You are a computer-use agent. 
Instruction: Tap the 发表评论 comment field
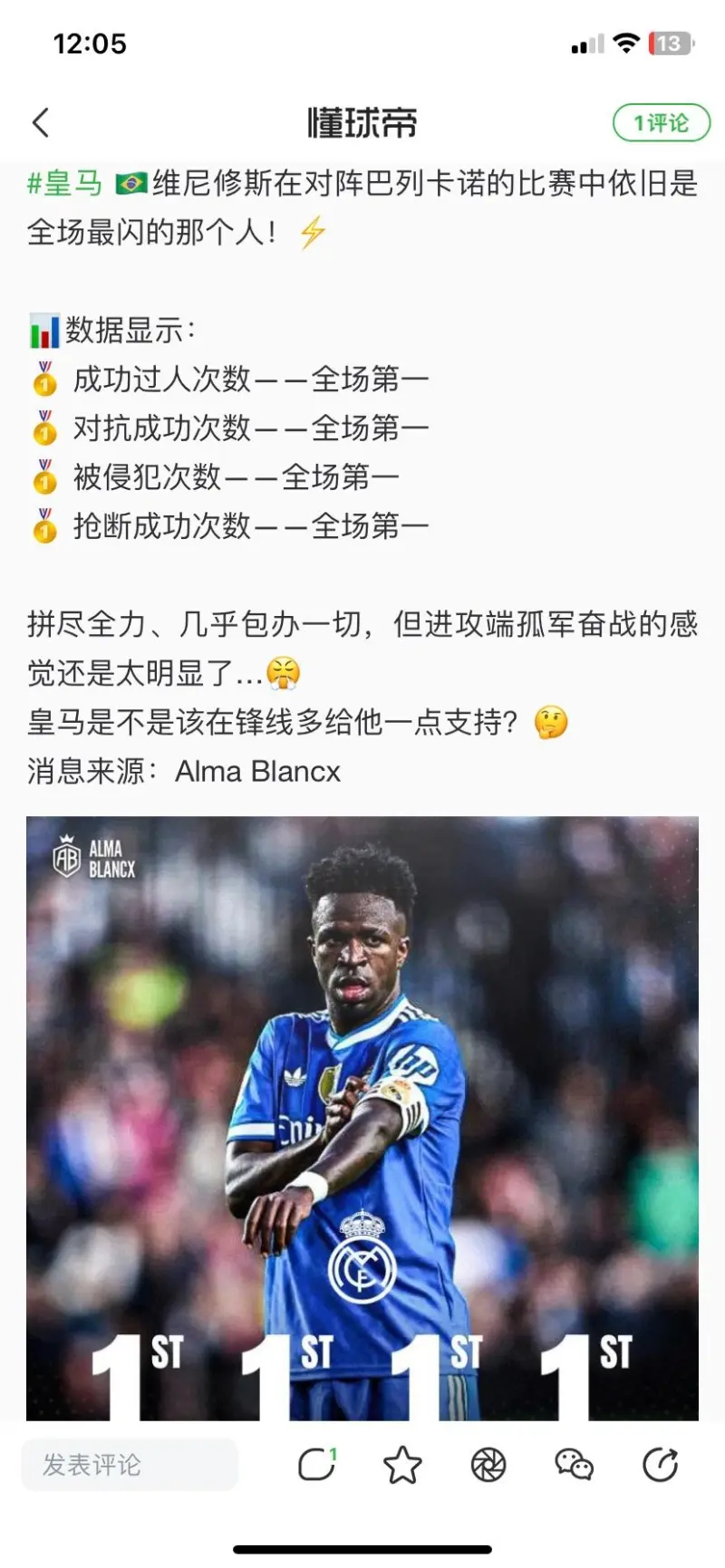[x=130, y=1465]
